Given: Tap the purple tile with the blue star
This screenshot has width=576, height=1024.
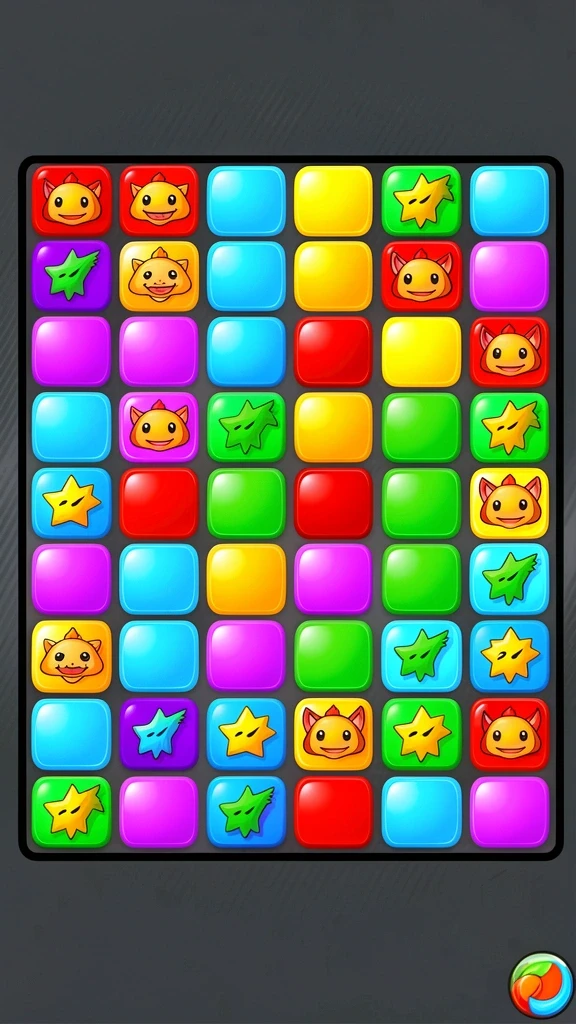Looking at the screenshot, I should 159,734.
